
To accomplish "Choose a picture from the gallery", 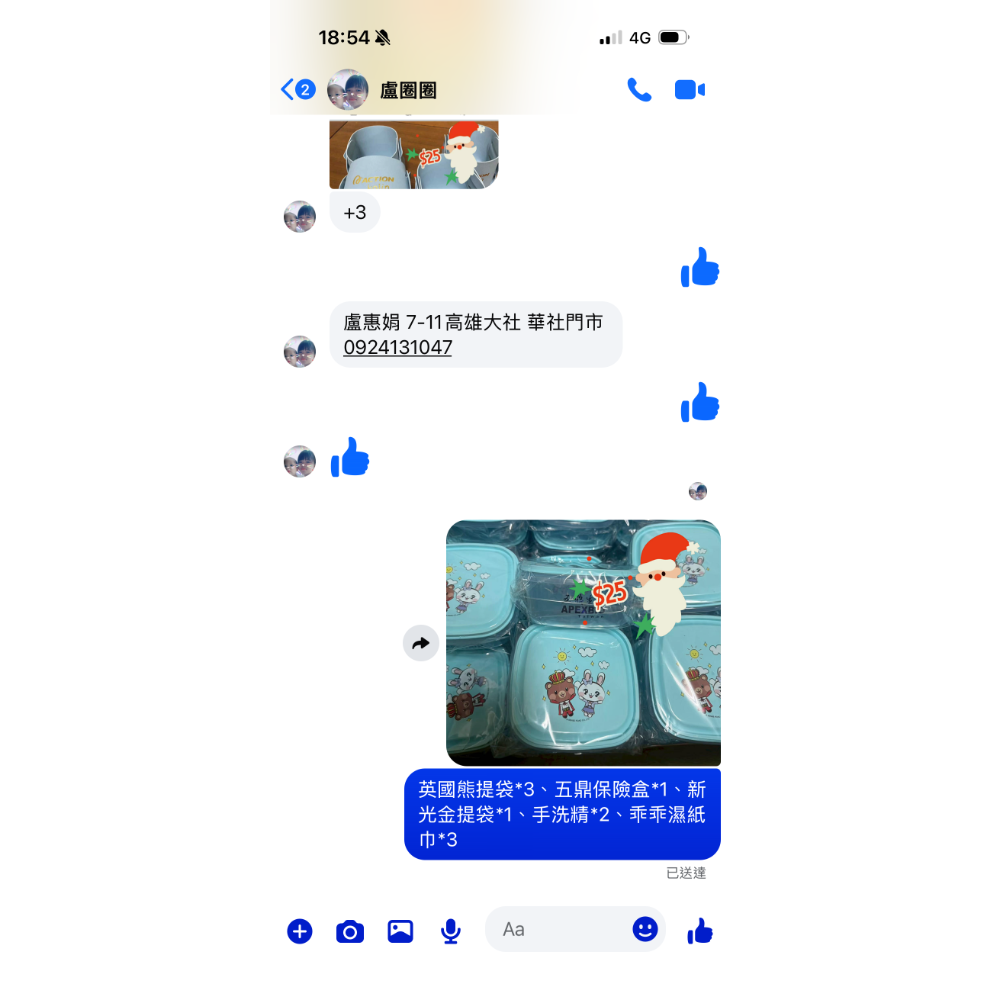I will 400,931.
